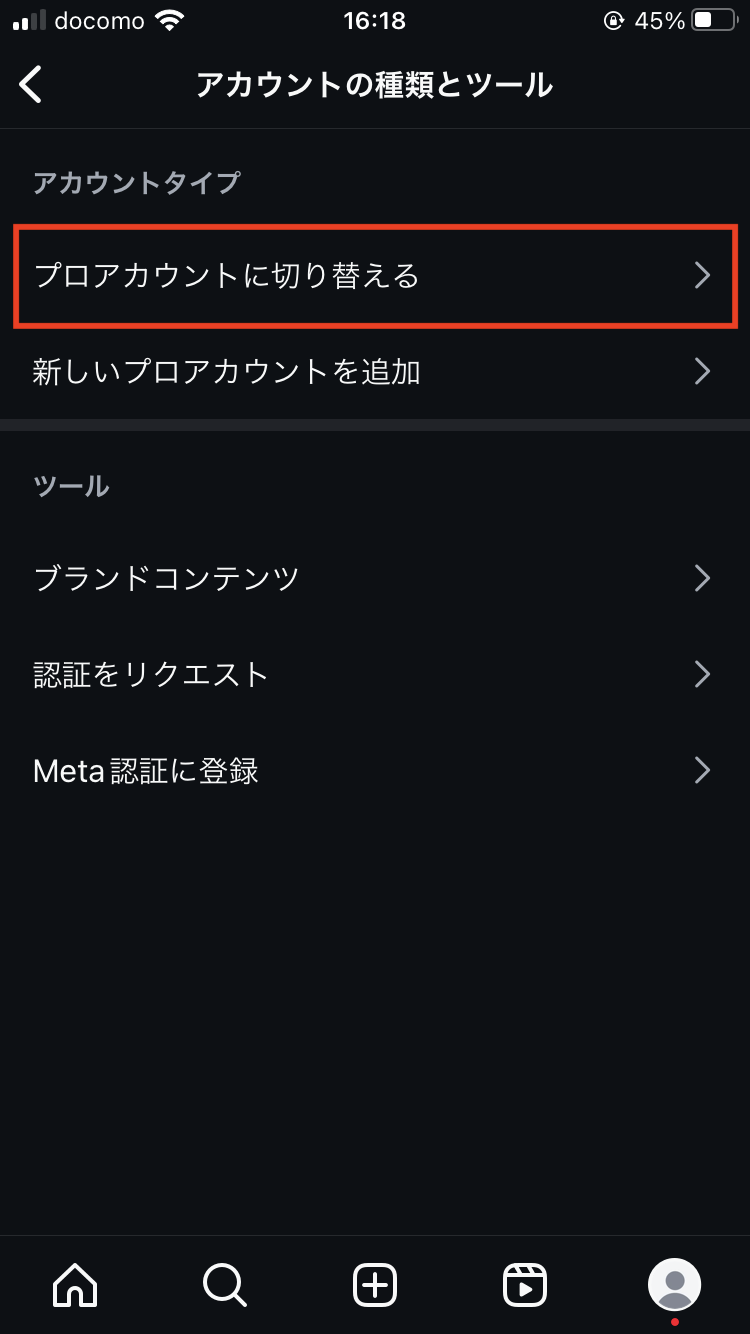750x1334 pixels.
Task: Open the Search tab
Action: coord(224,1284)
